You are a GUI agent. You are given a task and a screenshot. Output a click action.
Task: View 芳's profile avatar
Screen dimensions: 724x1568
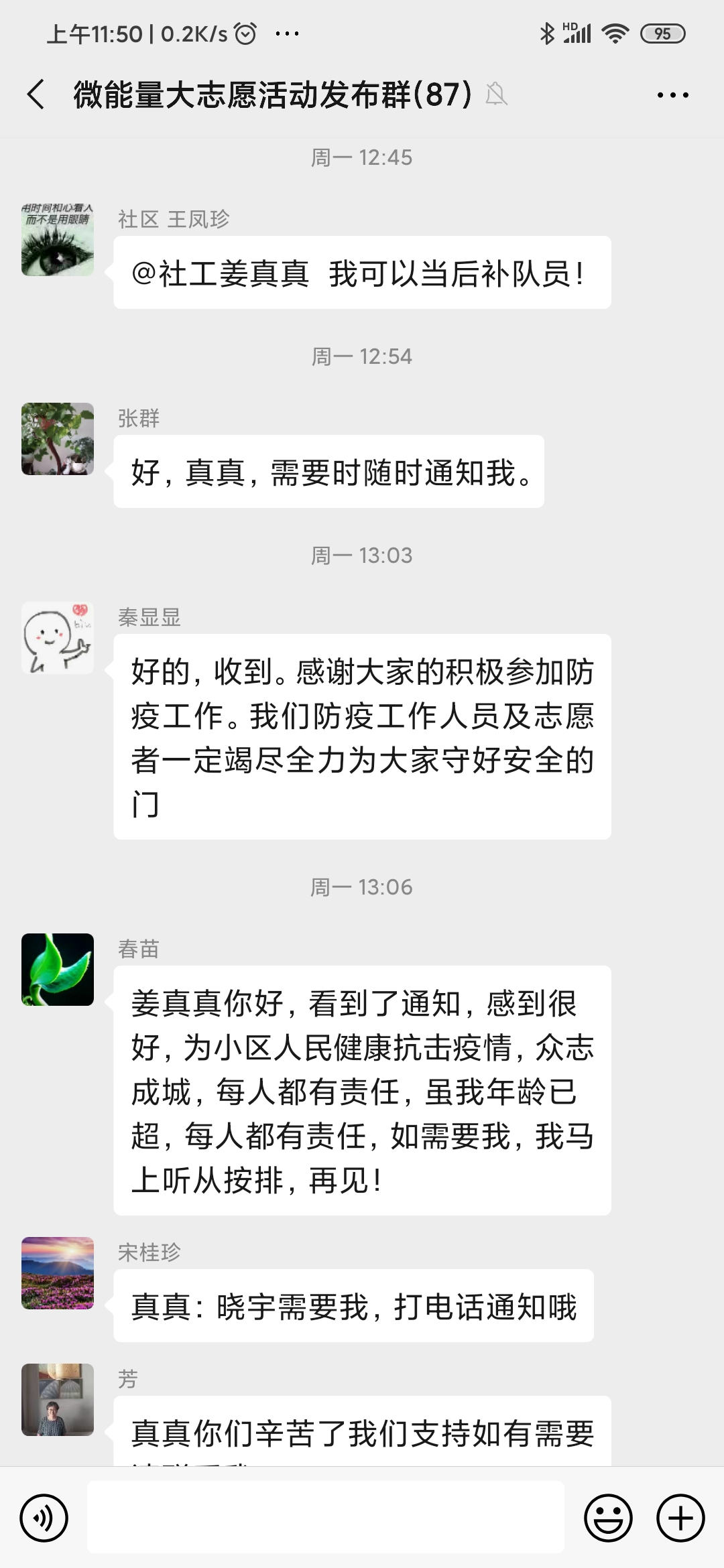pos(58,1400)
